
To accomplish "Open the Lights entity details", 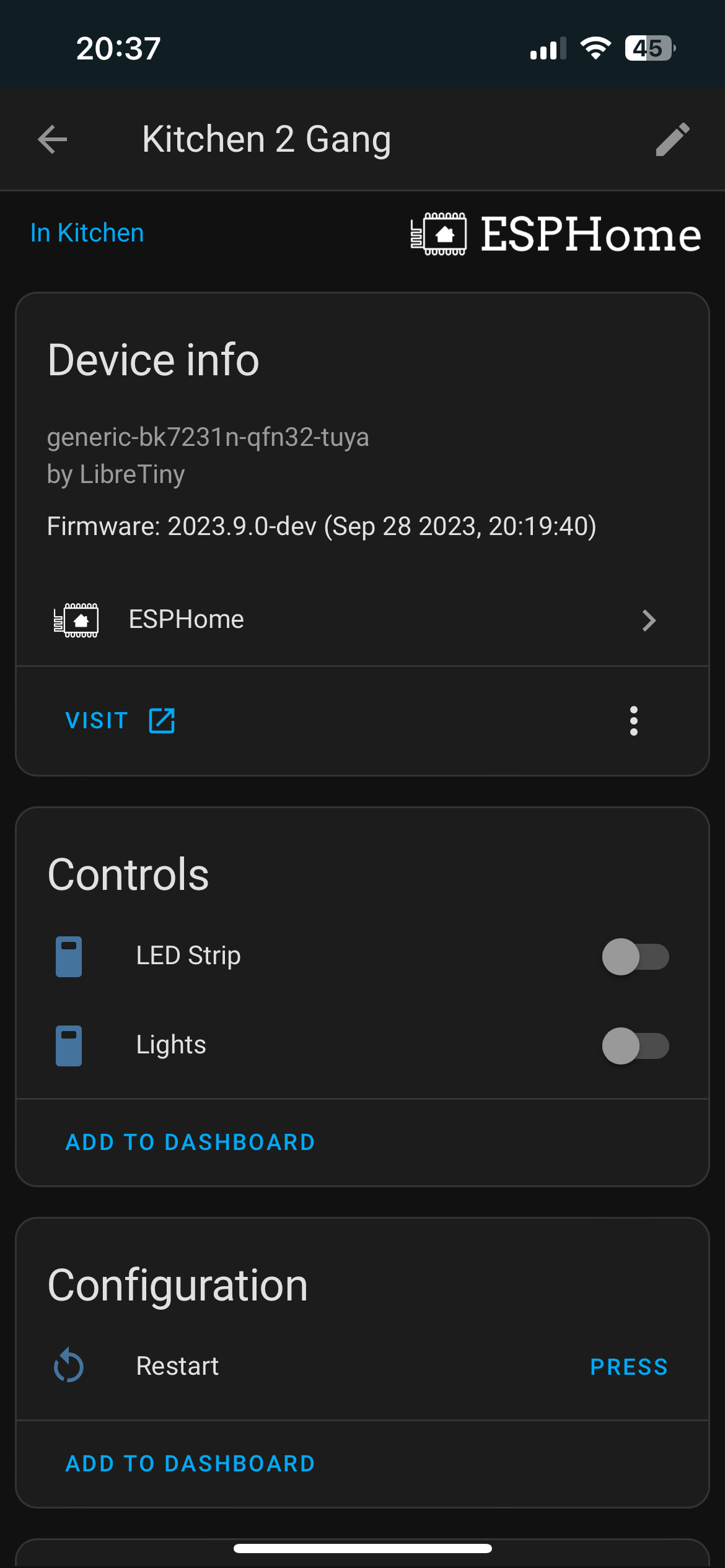I will click(171, 1045).
